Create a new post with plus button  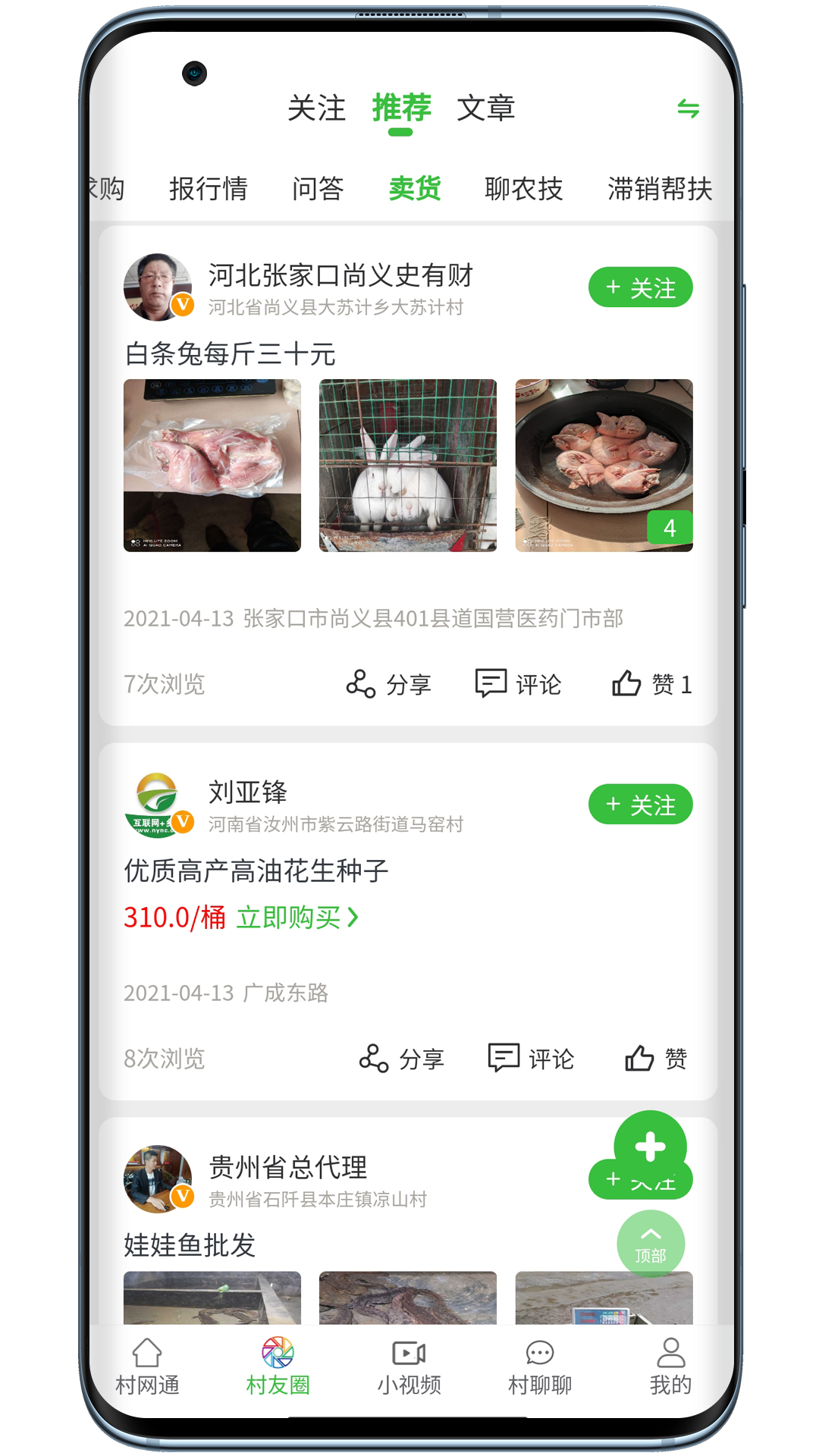(x=650, y=1146)
